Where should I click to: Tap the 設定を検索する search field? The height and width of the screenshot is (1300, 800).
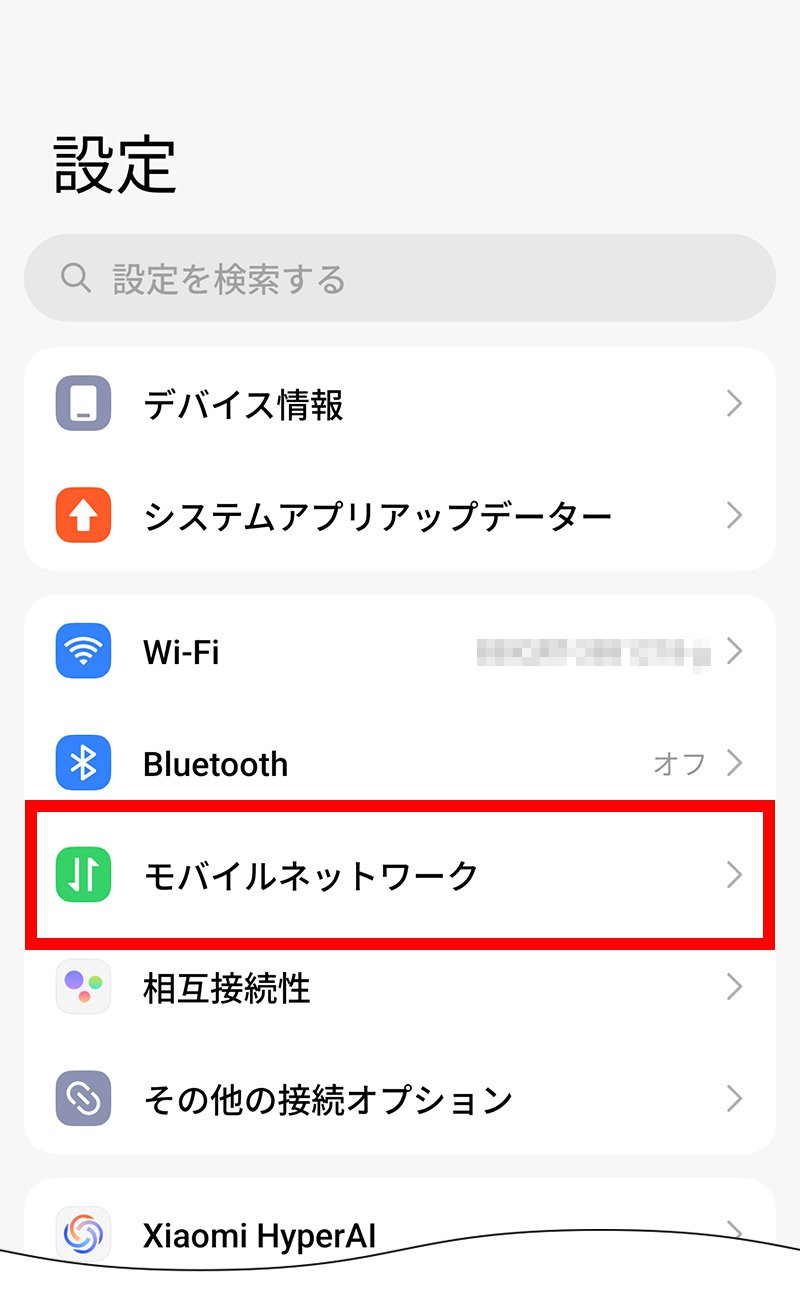click(400, 278)
